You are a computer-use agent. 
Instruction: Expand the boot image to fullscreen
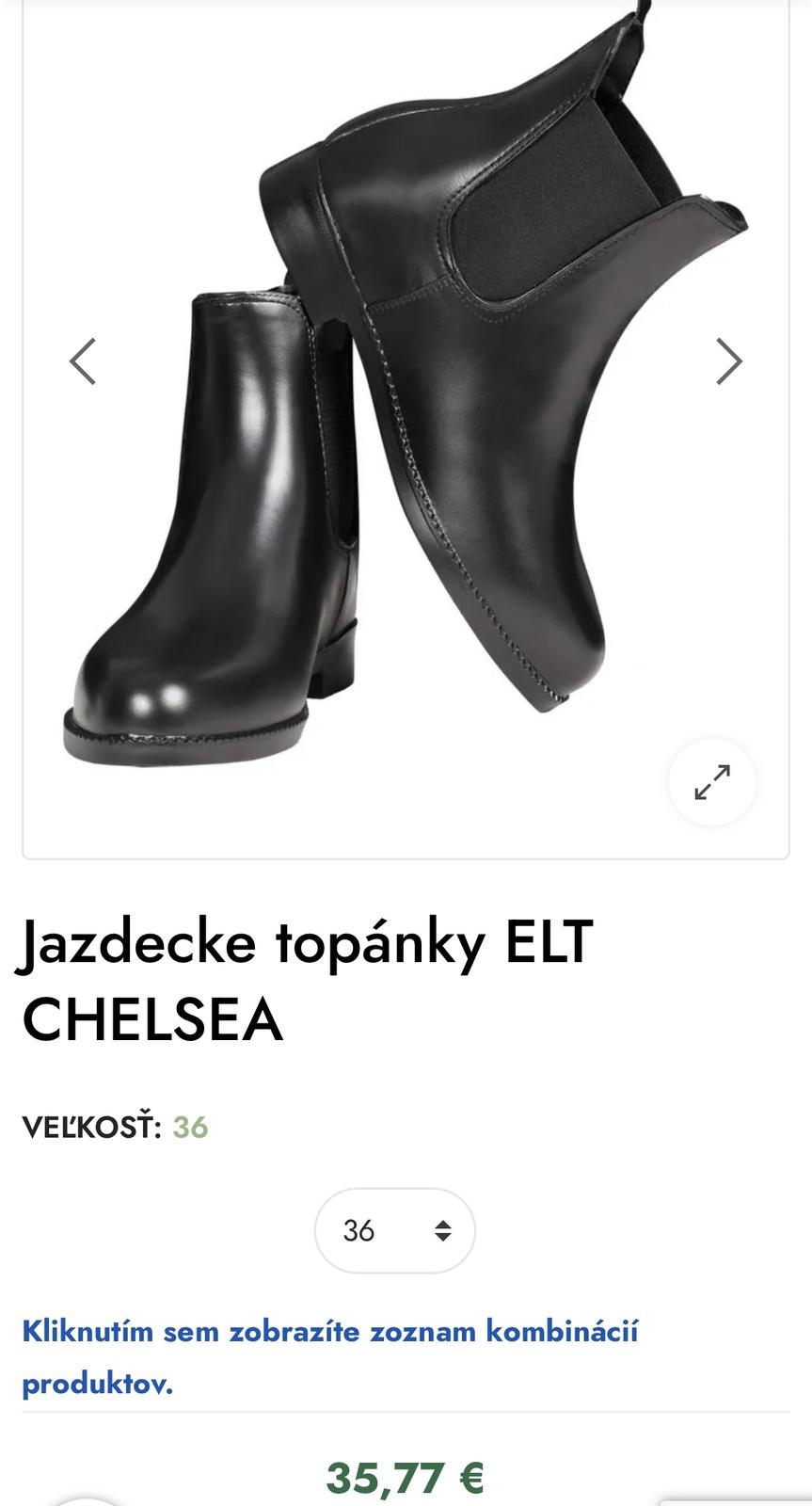click(x=712, y=783)
